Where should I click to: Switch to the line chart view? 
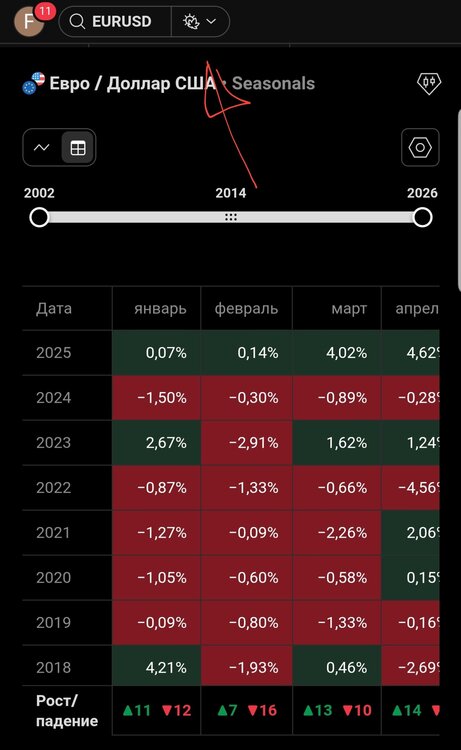tap(42, 147)
